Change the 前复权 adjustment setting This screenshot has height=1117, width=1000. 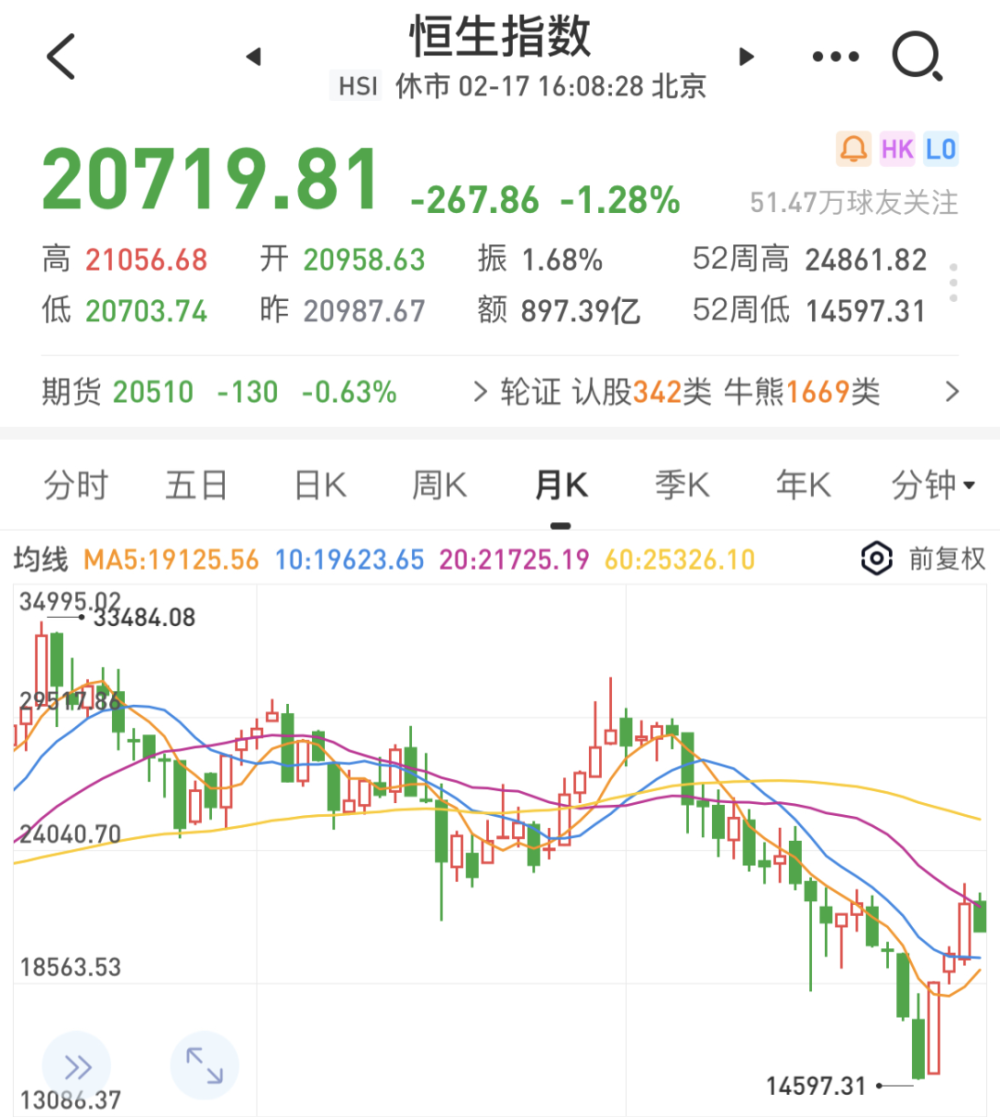click(924, 558)
